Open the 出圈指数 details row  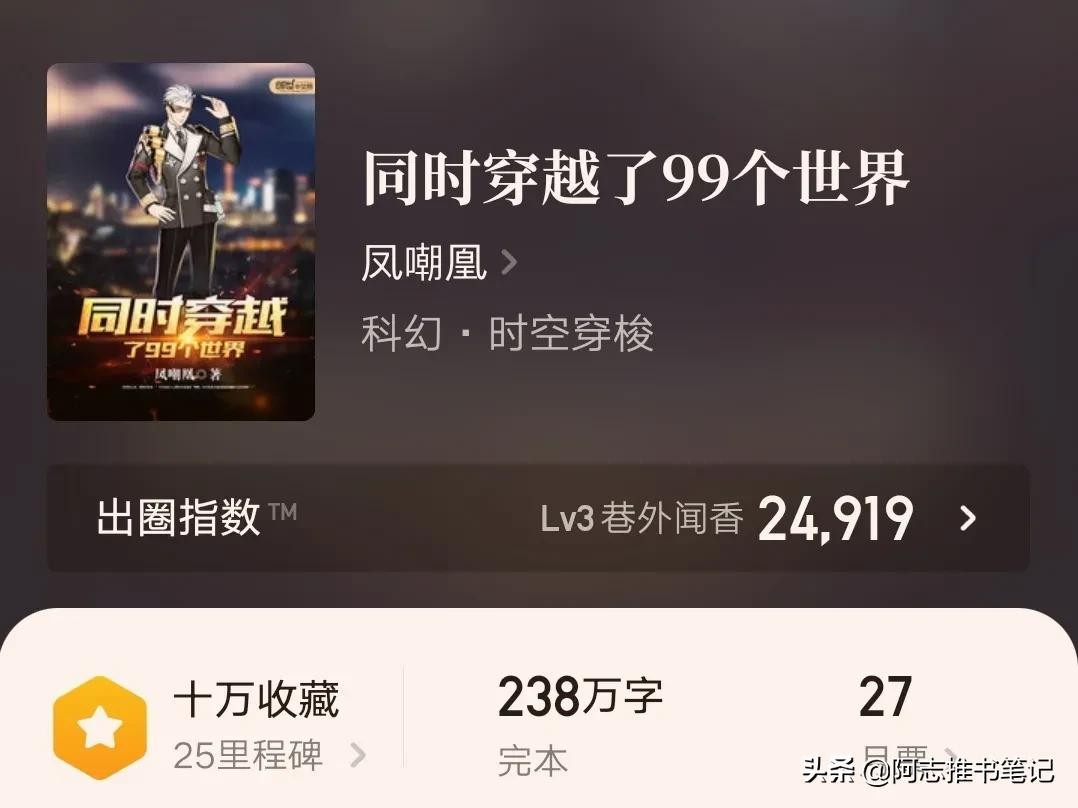[538, 518]
